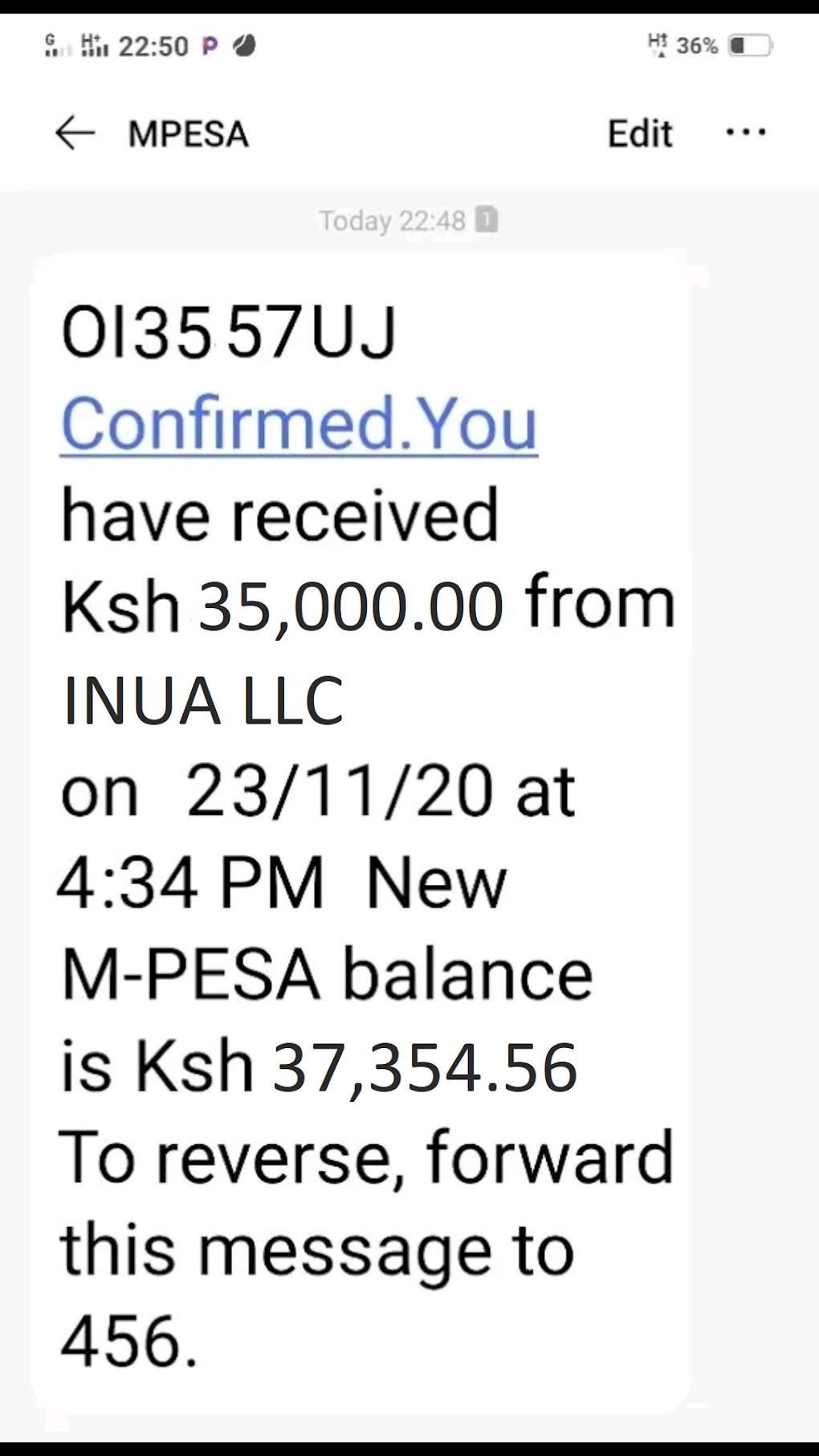Go back from the MPESA conversation

[75, 133]
